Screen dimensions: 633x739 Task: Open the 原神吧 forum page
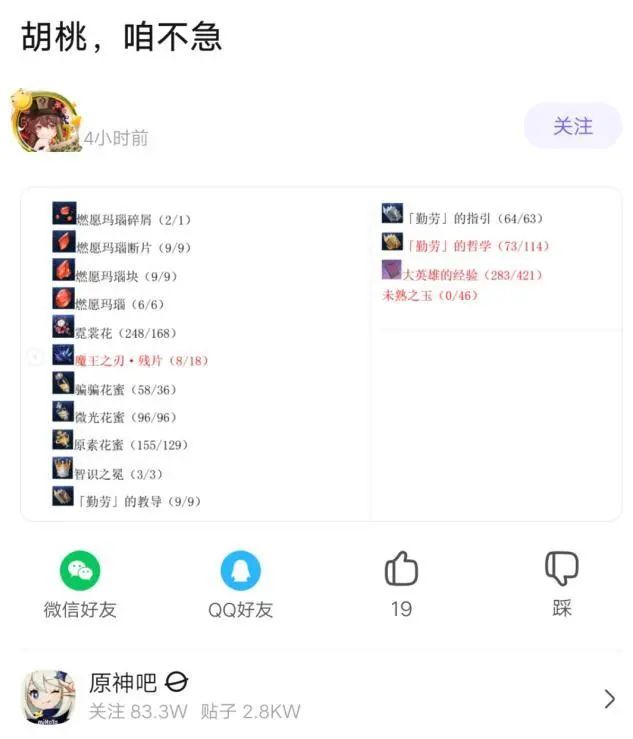point(318,697)
